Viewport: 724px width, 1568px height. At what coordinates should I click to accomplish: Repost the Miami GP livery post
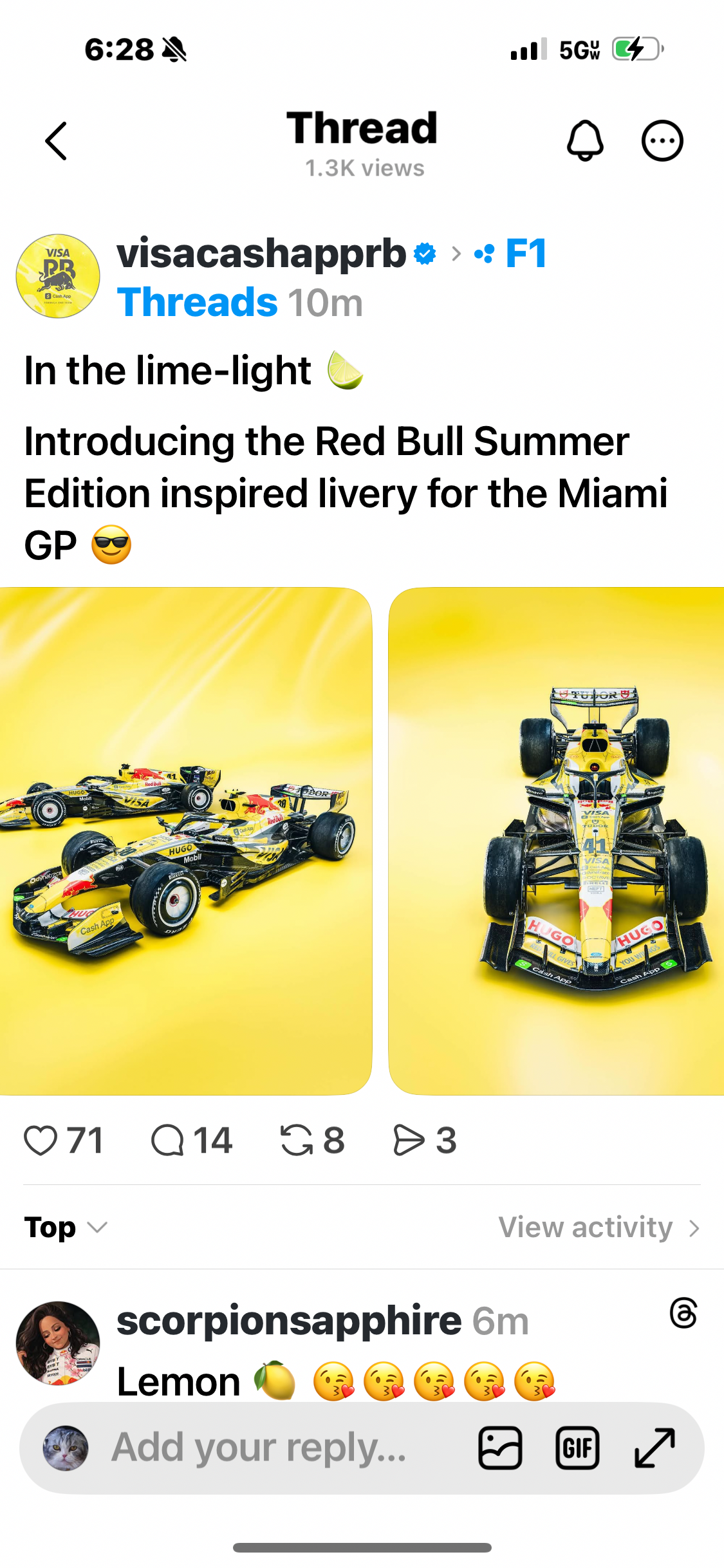point(297,1141)
